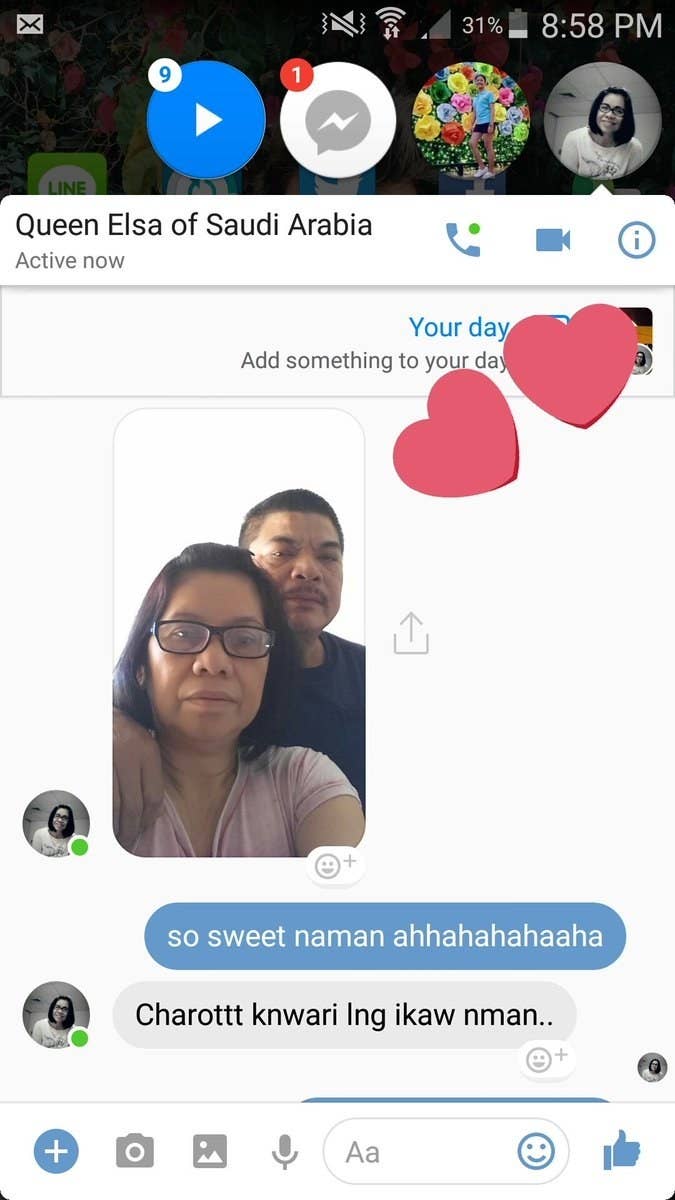Screen dimensions: 675x1200
Task: Add a reaction to the photo
Action: click(335, 865)
